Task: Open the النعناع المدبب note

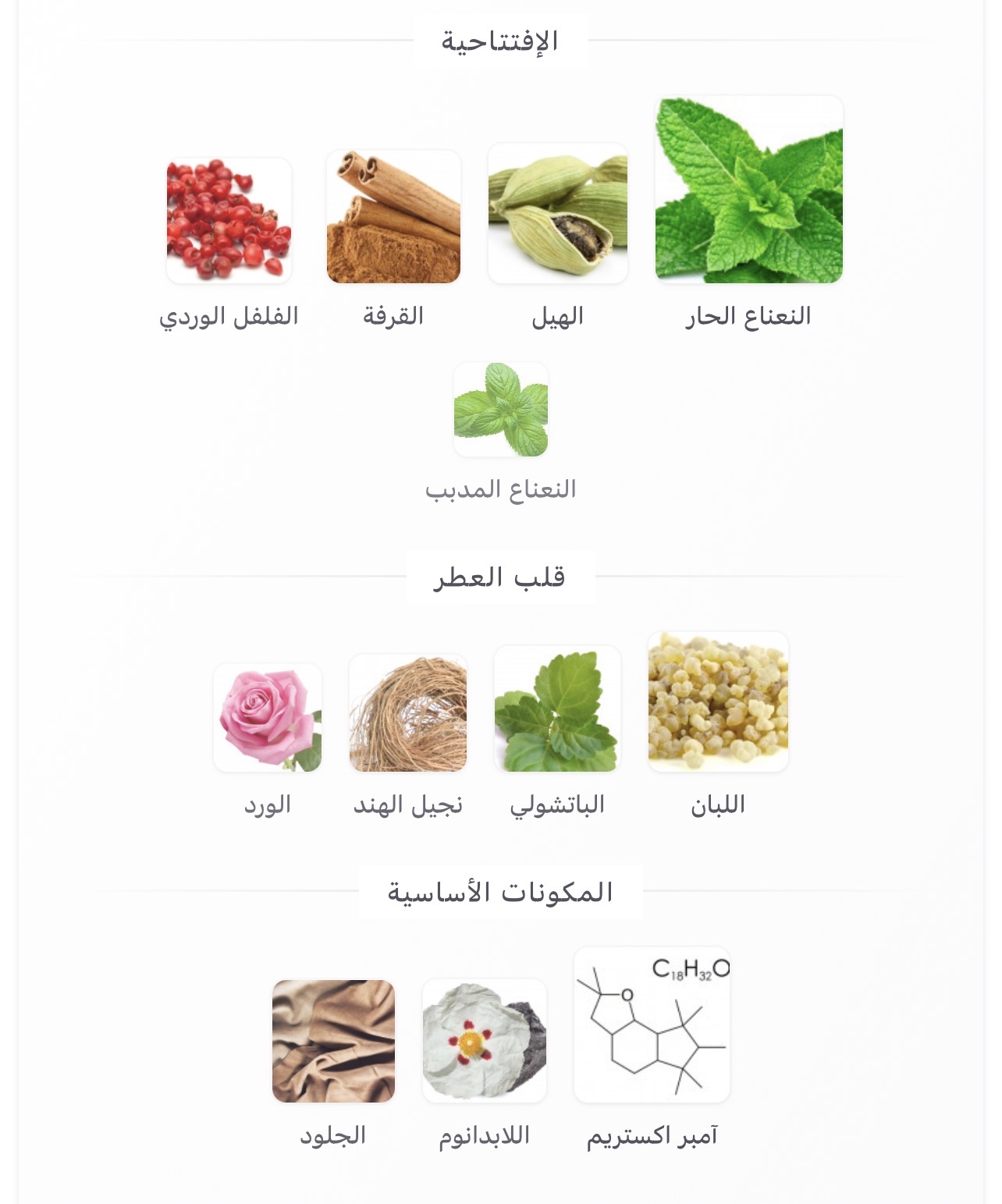Action: [x=501, y=410]
